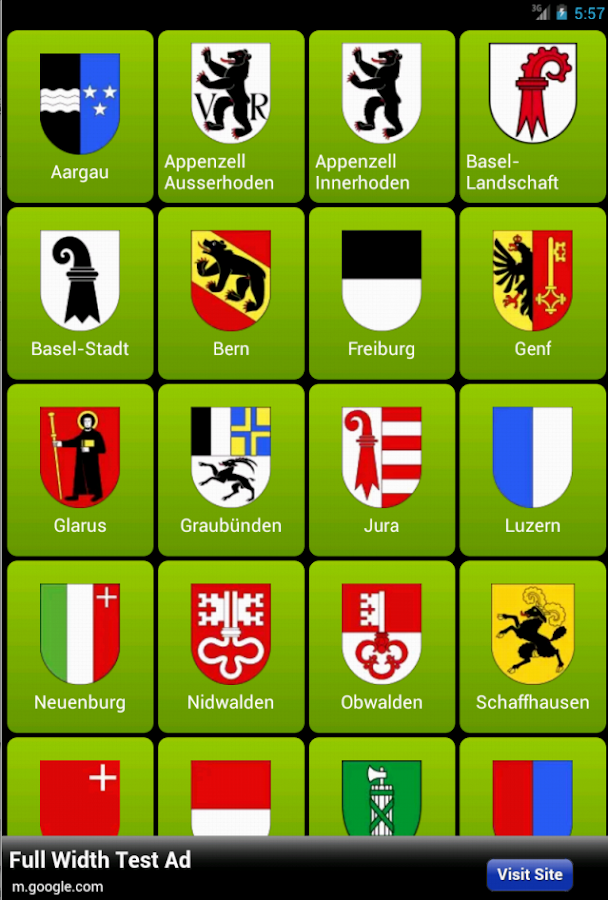Open the Graubünden tile
608x900 pixels.
point(231,470)
